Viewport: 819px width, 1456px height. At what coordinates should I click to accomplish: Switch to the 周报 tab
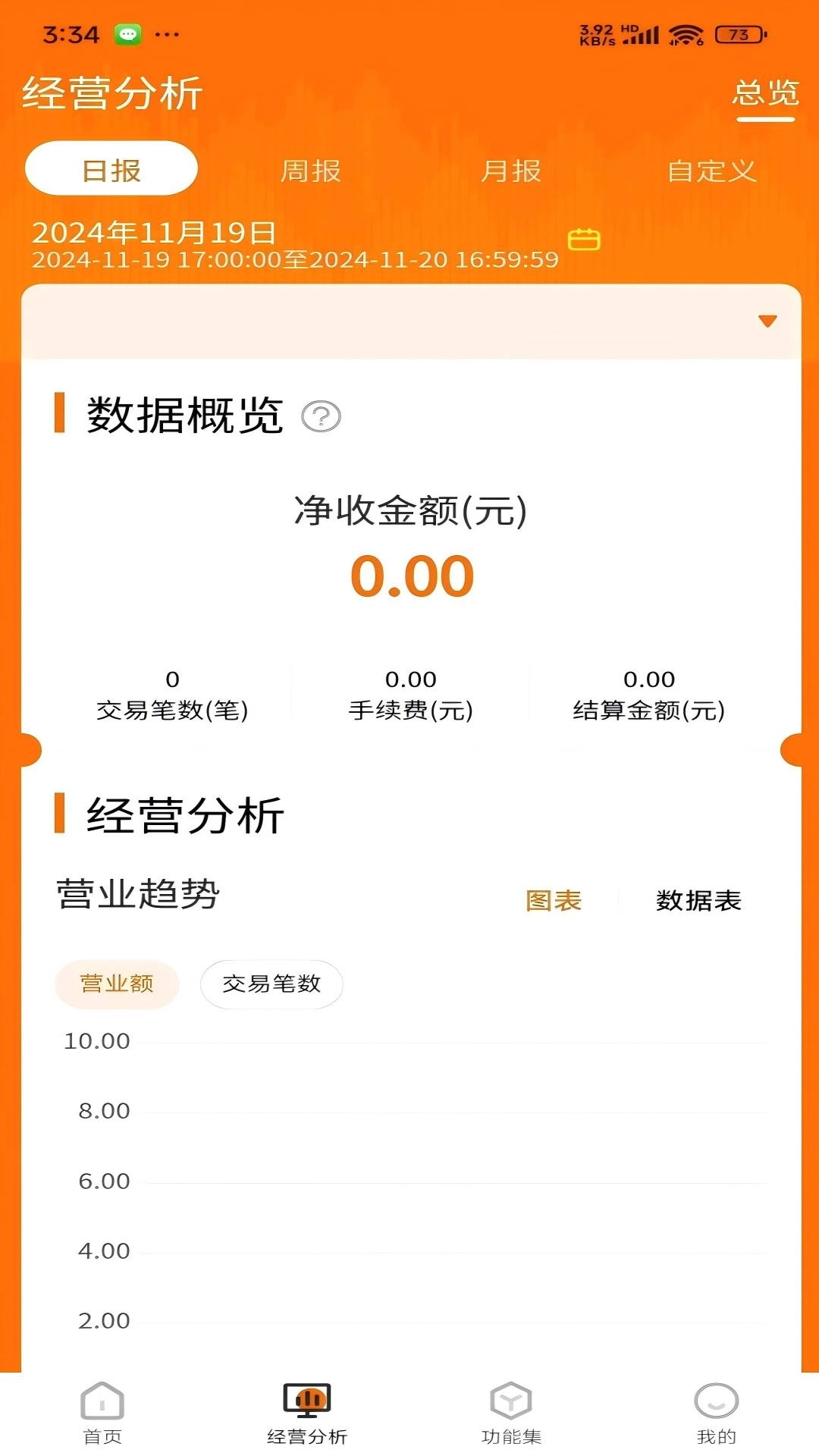click(x=312, y=171)
